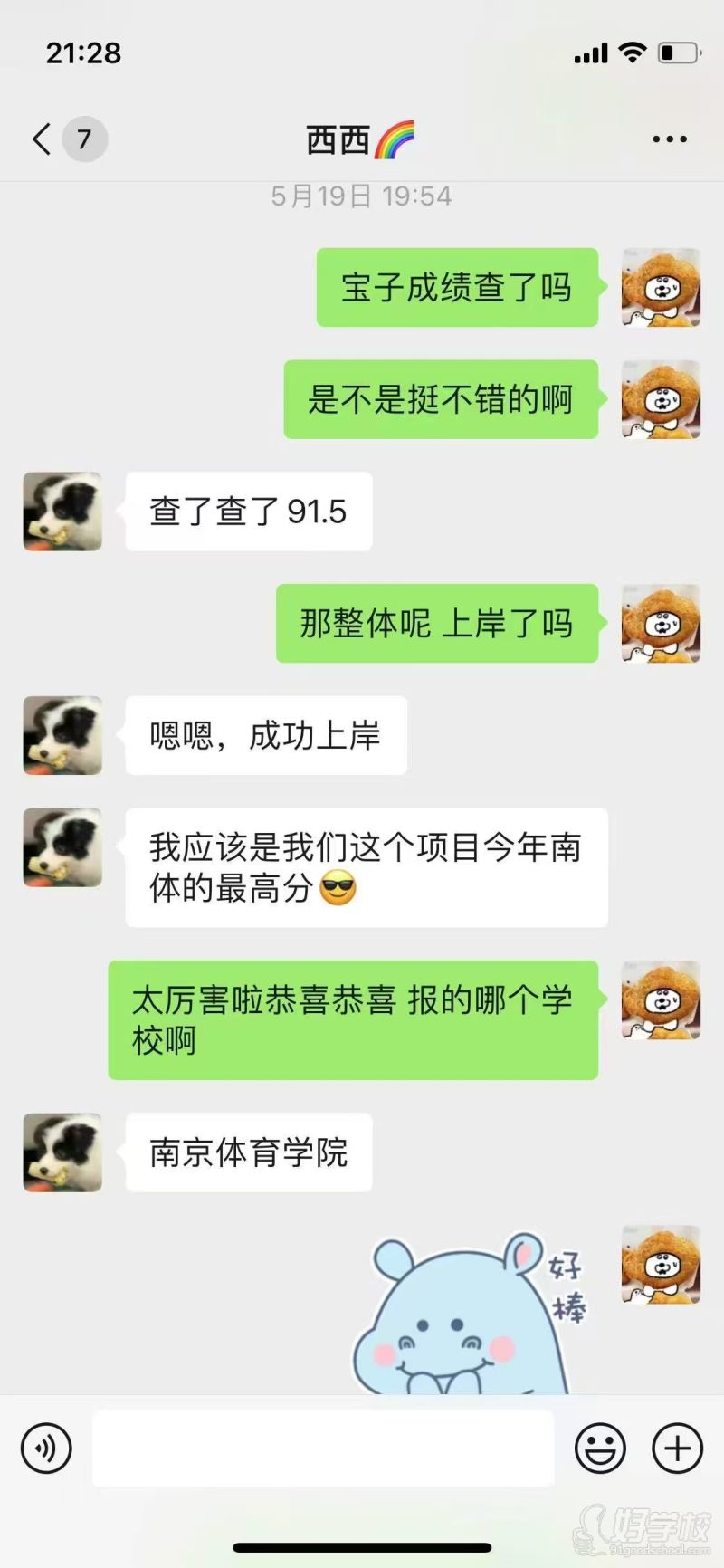Open the plus attachment menu
The image size is (724, 1568).
675,1448
